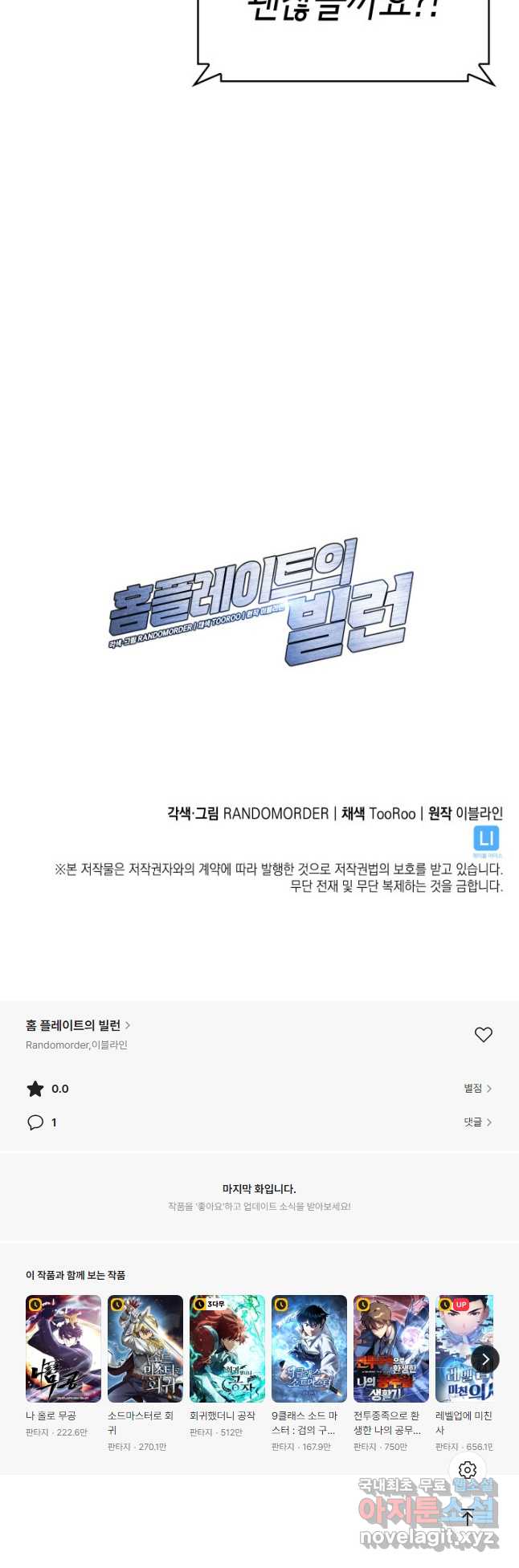Open the recommended title 회귀했더니 공작
Viewport: 519px width, 1568px height.
[227, 1349]
